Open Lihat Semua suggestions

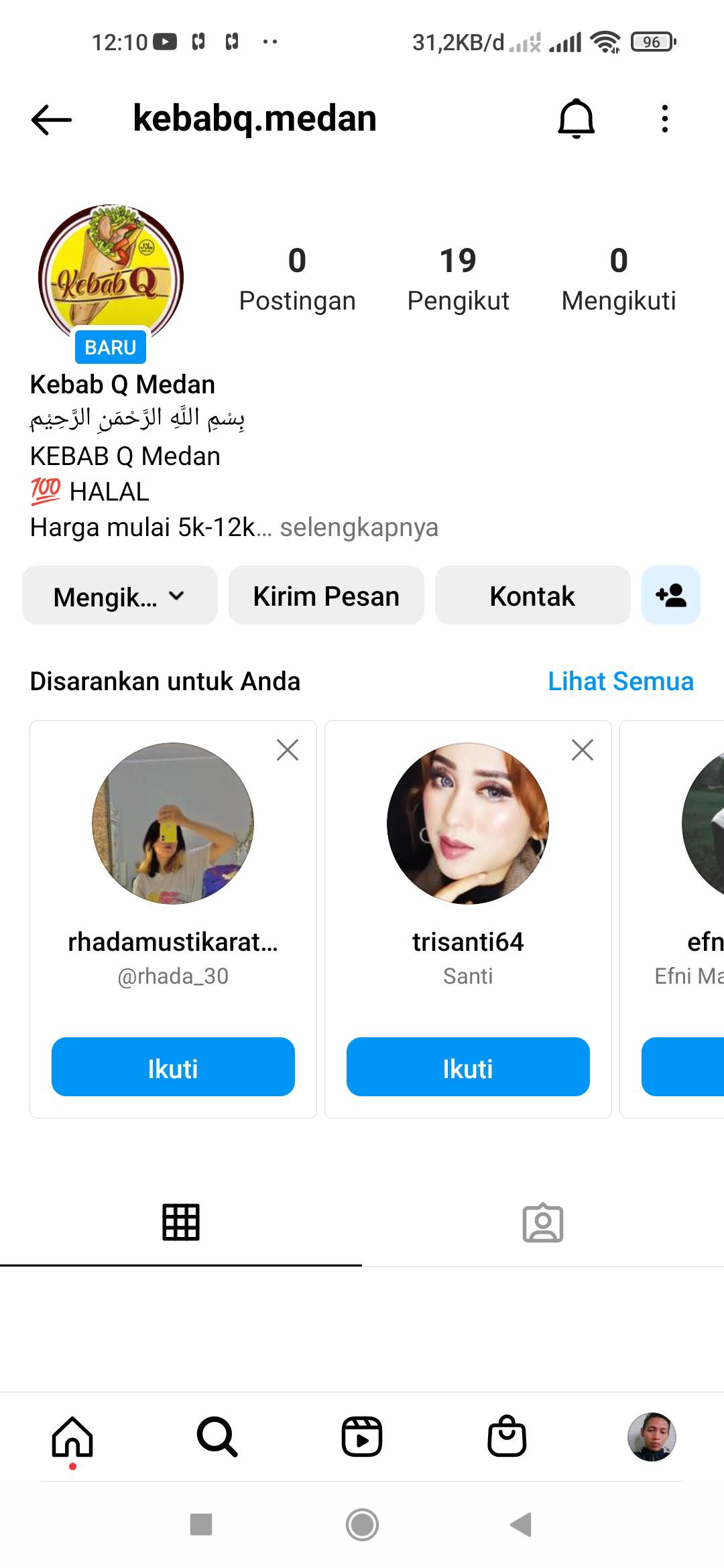621,681
